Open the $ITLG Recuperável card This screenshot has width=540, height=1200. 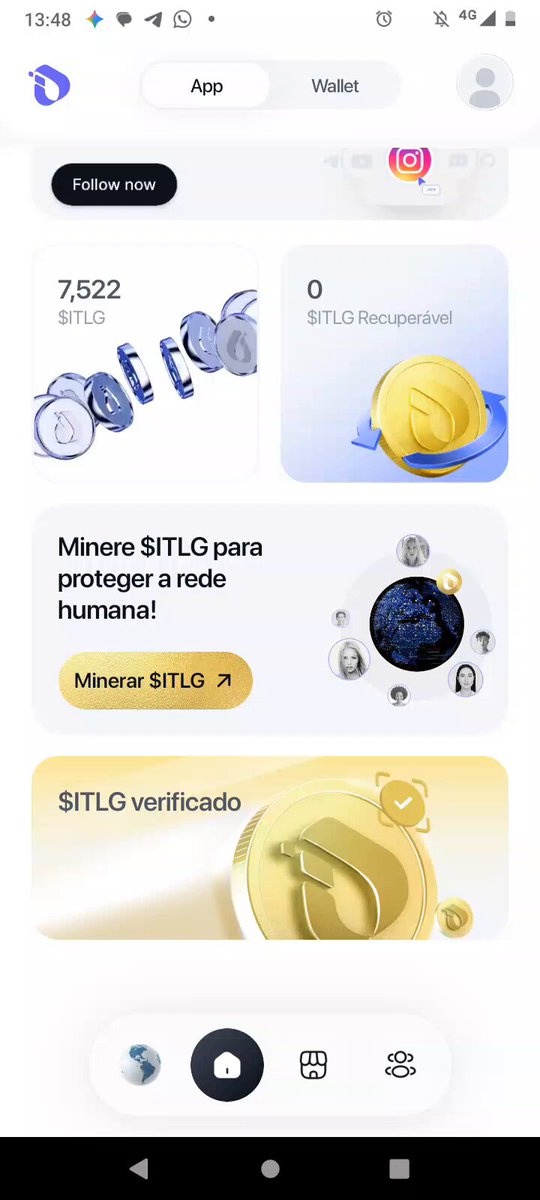[x=394, y=364]
